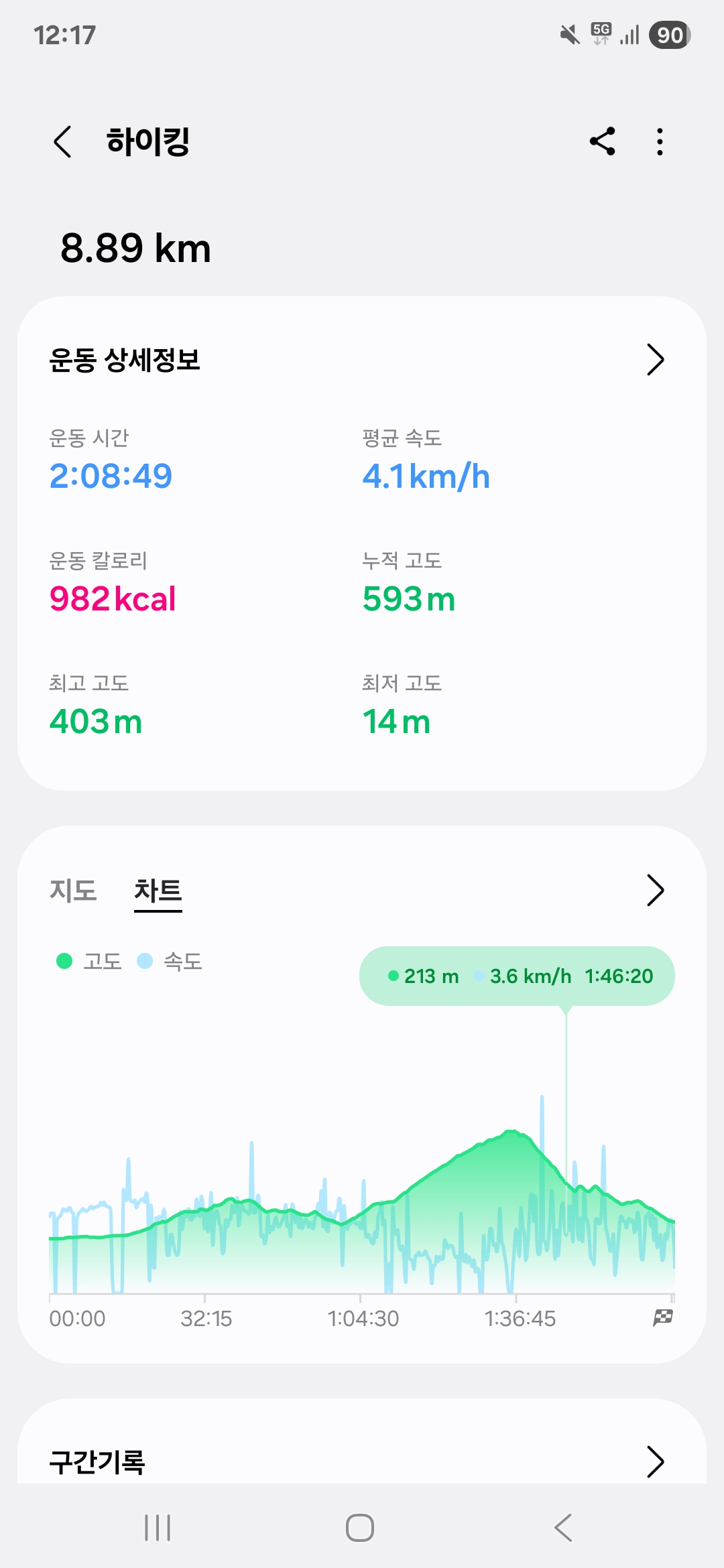Select the 차트 tab
The height and width of the screenshot is (1568, 724).
(158, 891)
